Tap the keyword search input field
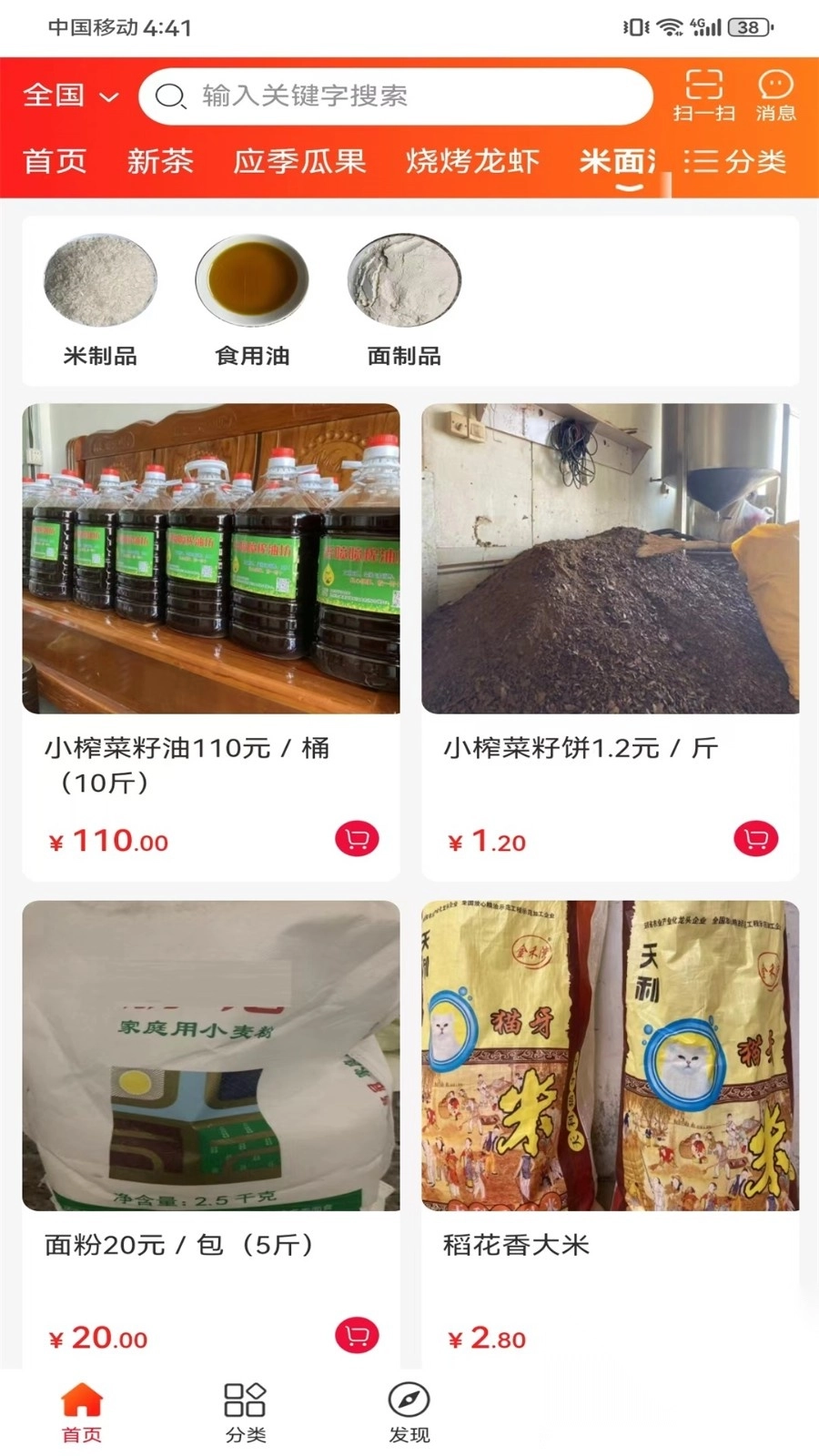Image resolution: width=819 pixels, height=1456 pixels. pos(391,96)
